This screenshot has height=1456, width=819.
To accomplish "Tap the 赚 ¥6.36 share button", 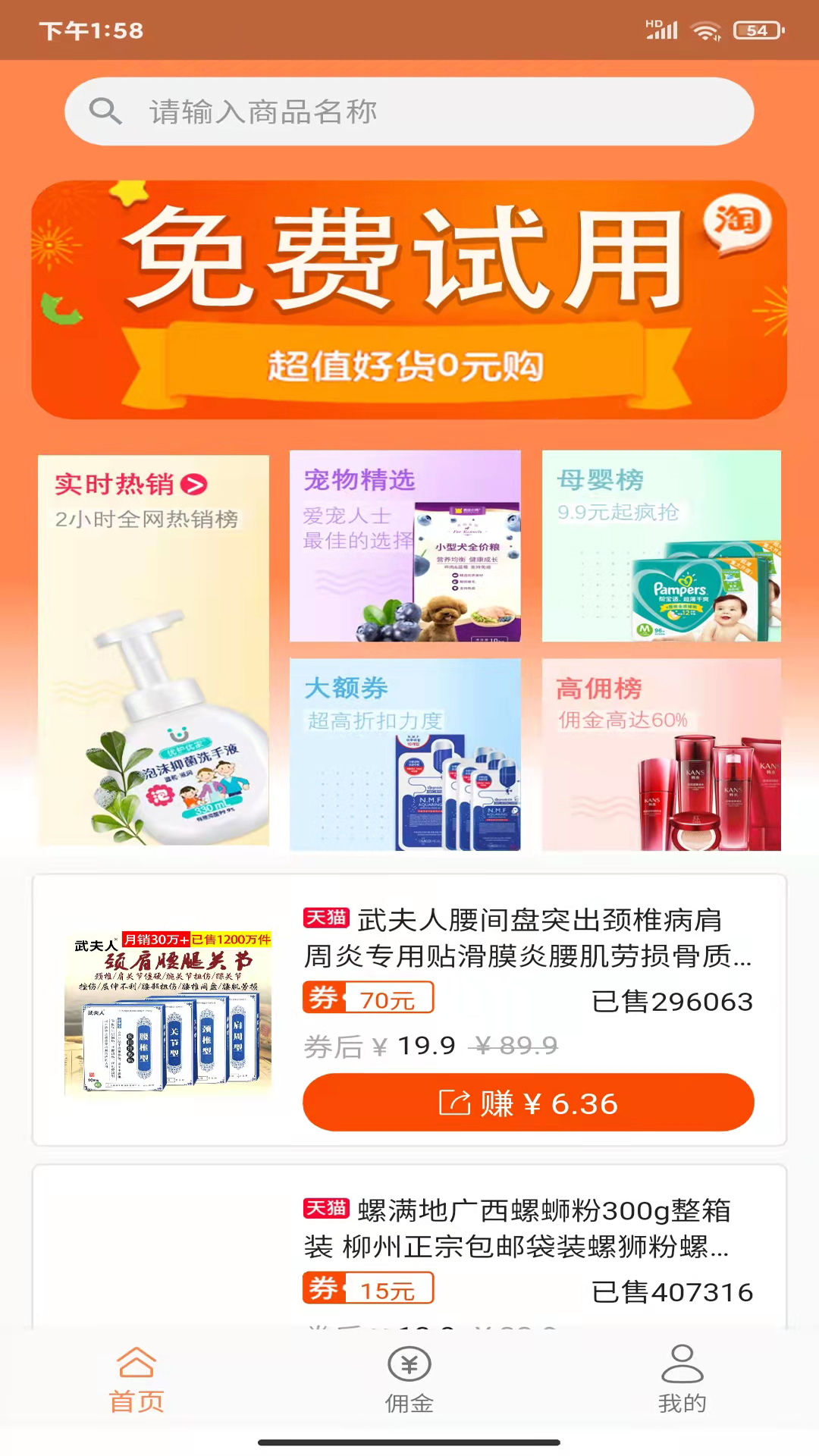I will pyautogui.click(x=529, y=1103).
